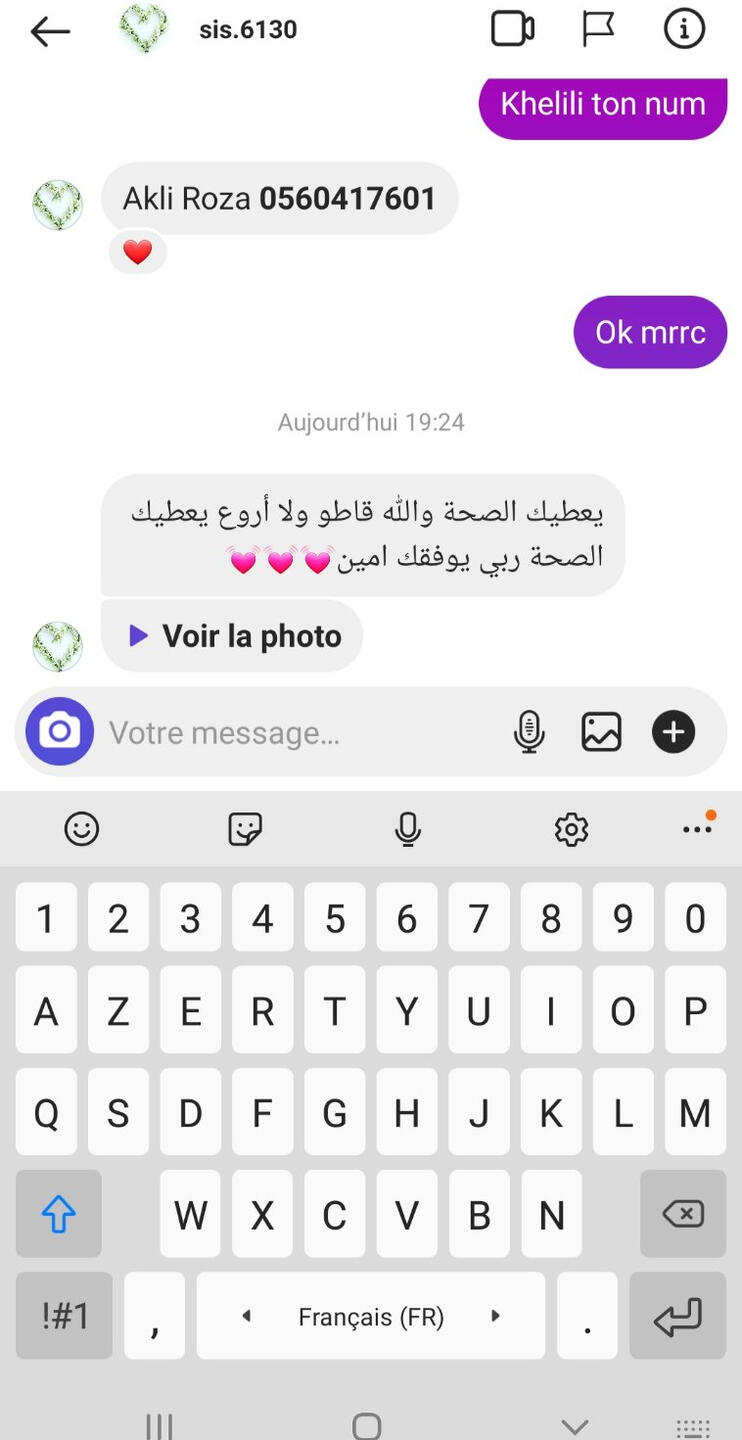Image resolution: width=742 pixels, height=1440 pixels.
Task: Record a voice message with the microphone
Action: (529, 732)
